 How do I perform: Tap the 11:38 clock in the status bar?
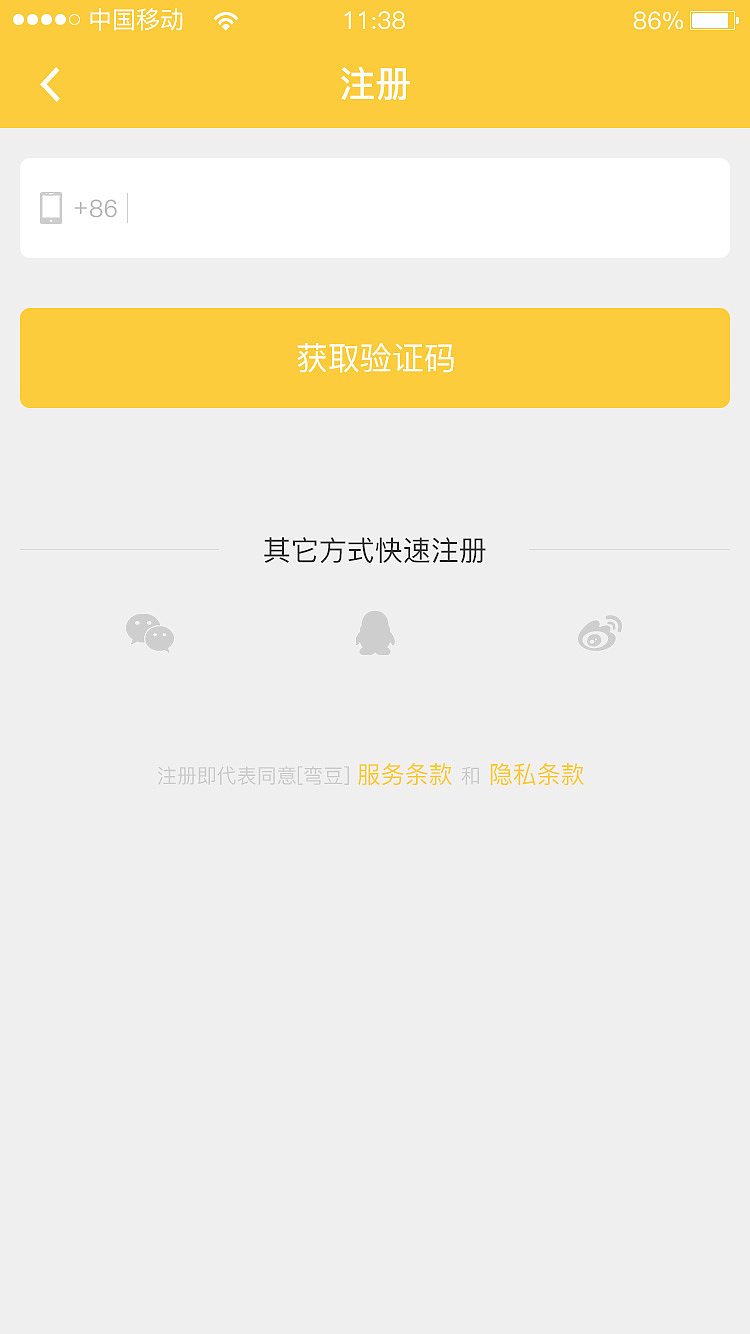point(375,19)
